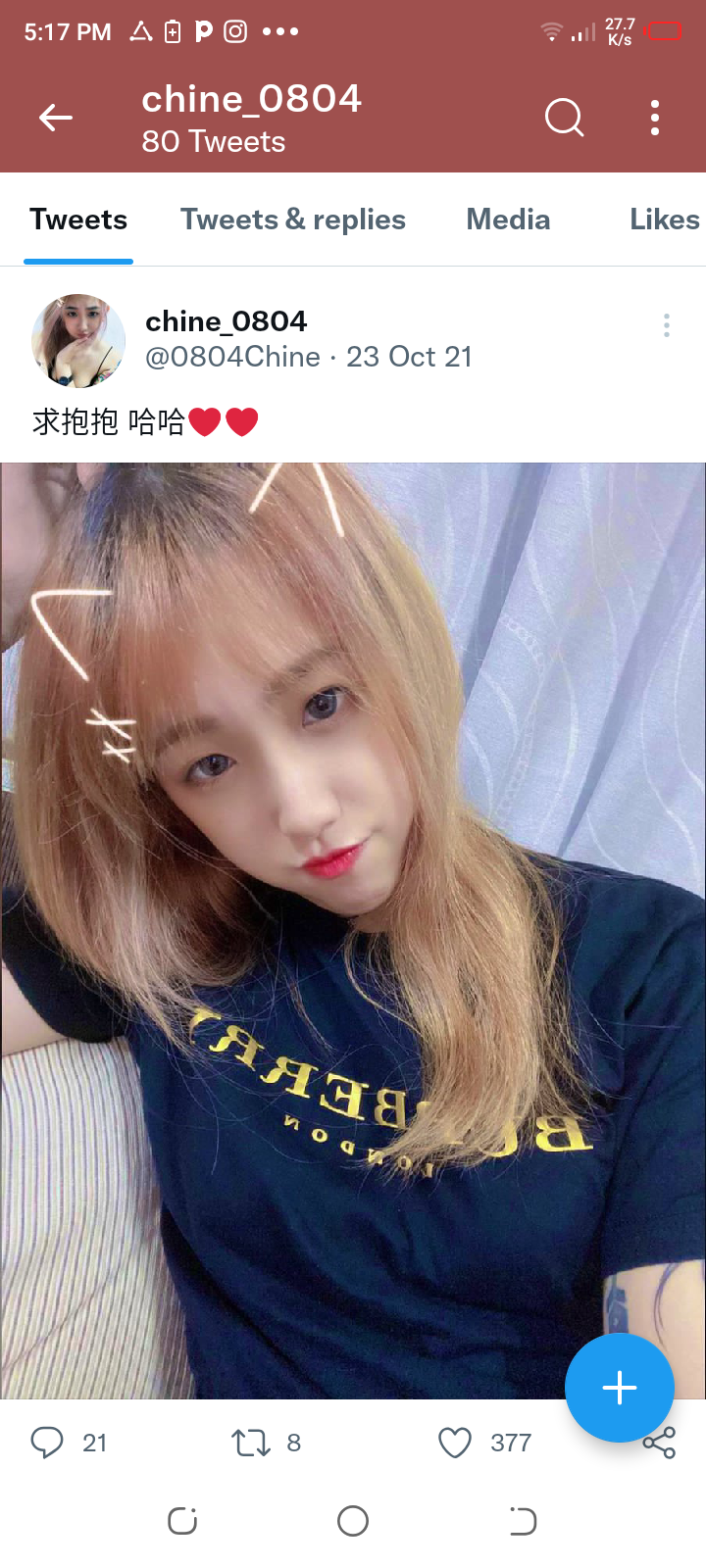Reply to the tweet with 21 comments
Screen dimensions: 706x1568
47,1443
